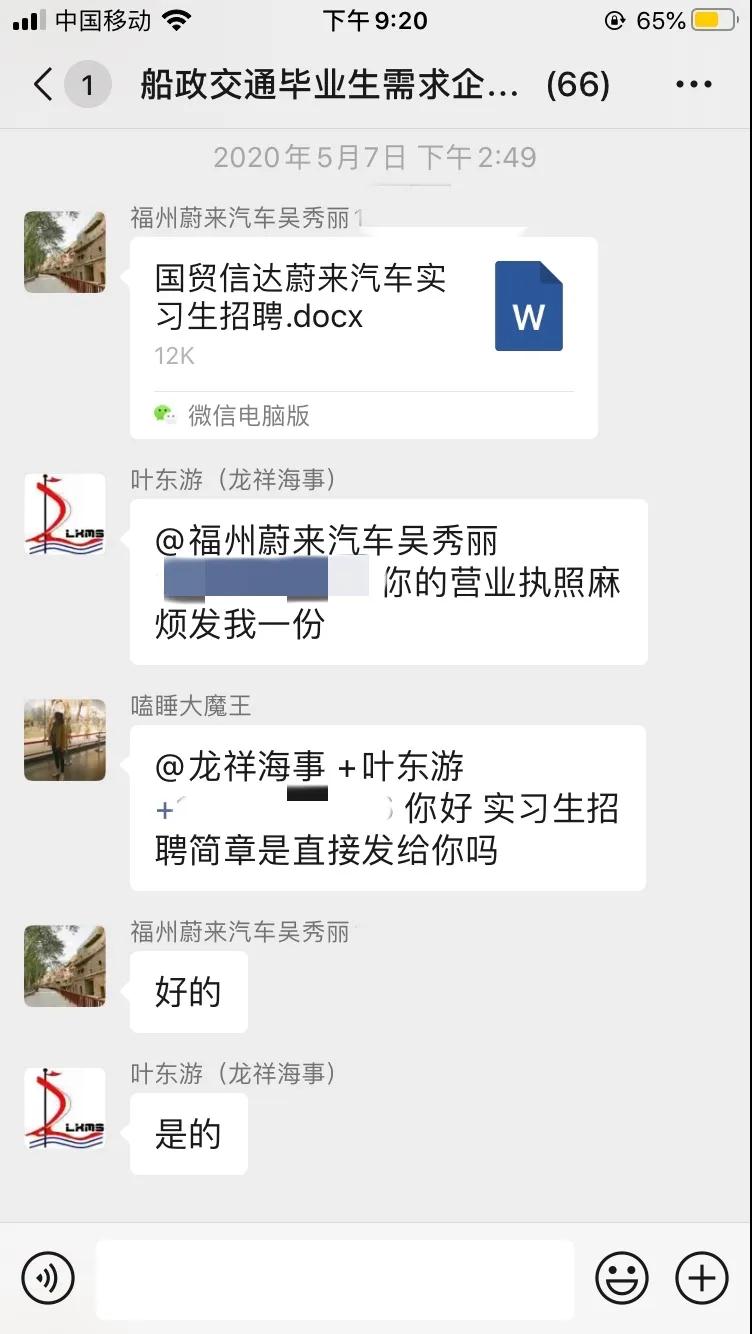View profile of sender of 好的 message
The width and height of the screenshot is (752, 1334).
[65, 966]
